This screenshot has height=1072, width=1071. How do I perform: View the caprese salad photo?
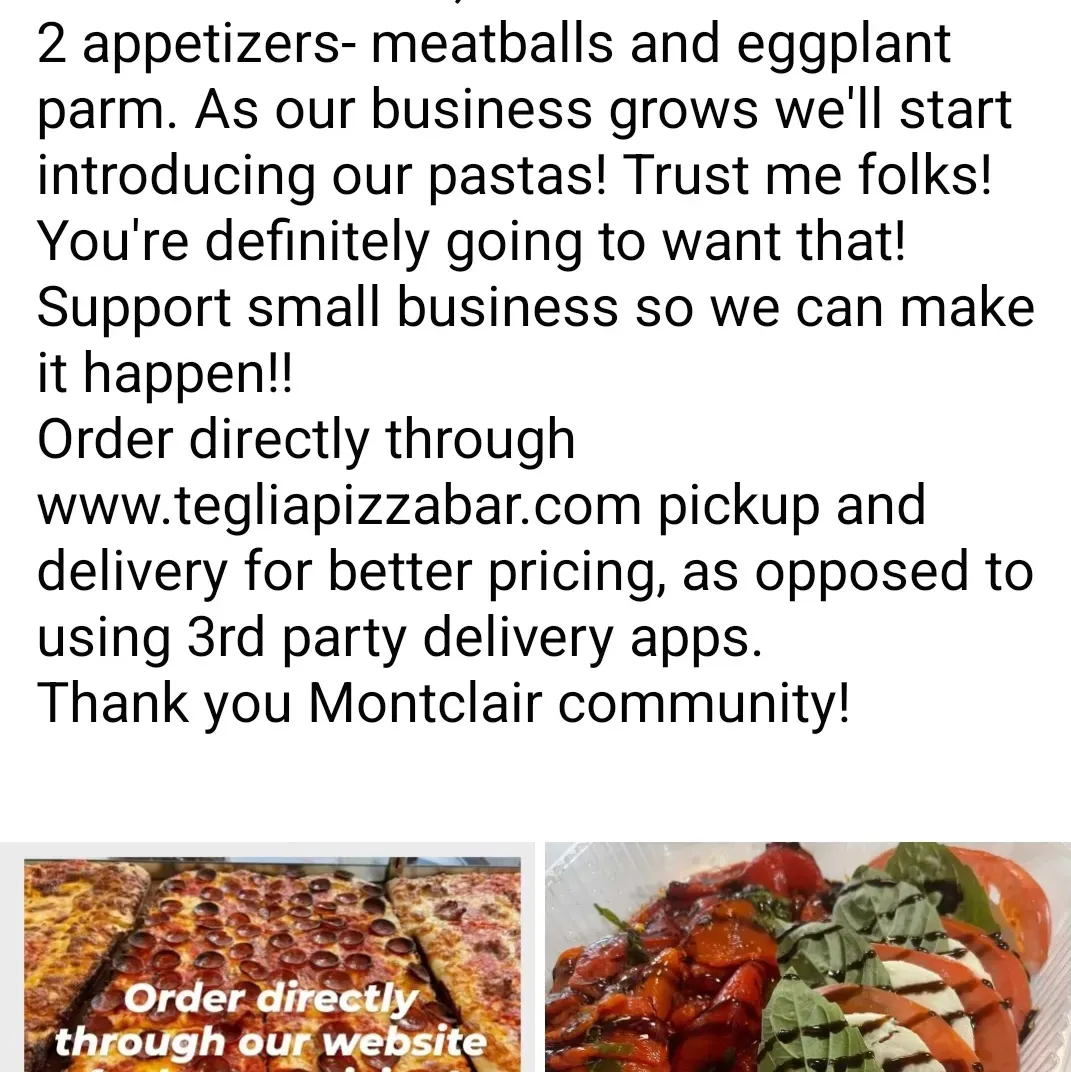click(806, 955)
